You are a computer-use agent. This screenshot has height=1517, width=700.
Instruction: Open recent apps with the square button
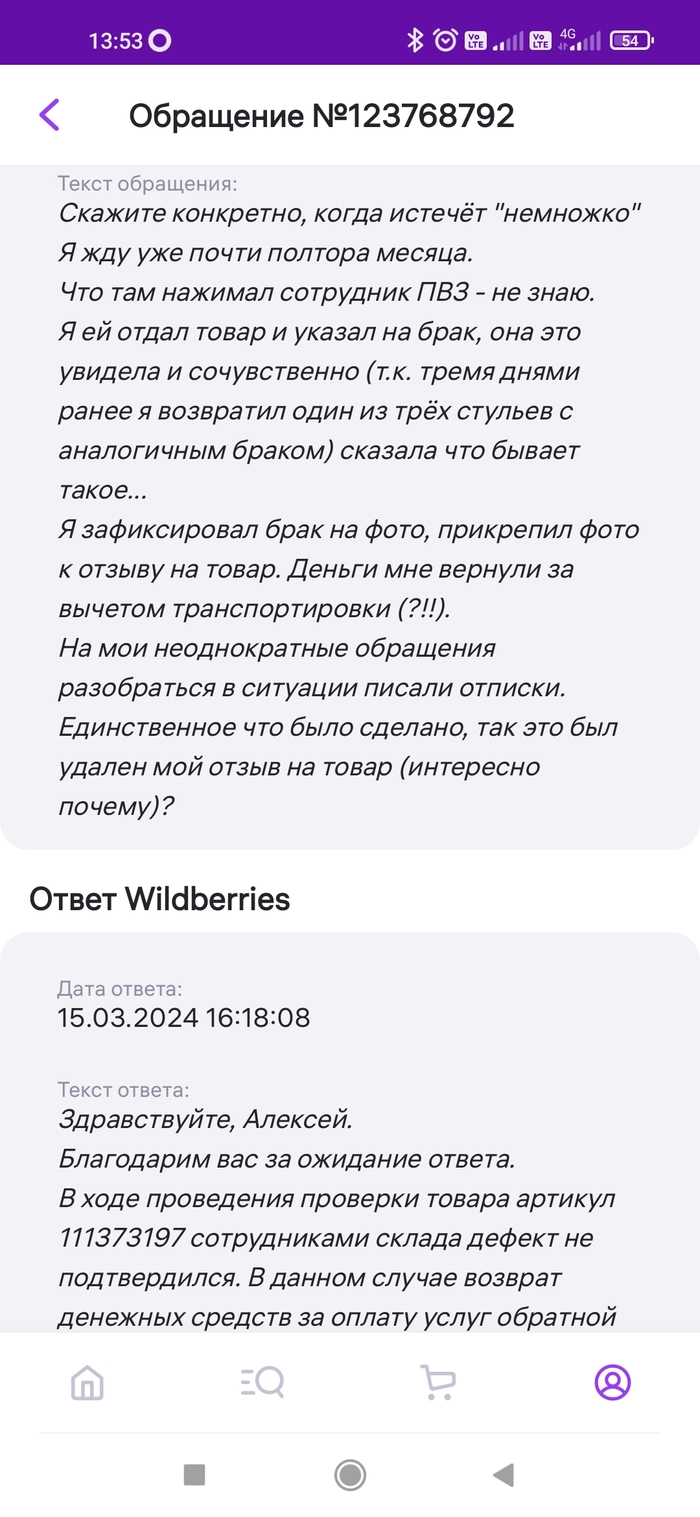coord(195,1474)
